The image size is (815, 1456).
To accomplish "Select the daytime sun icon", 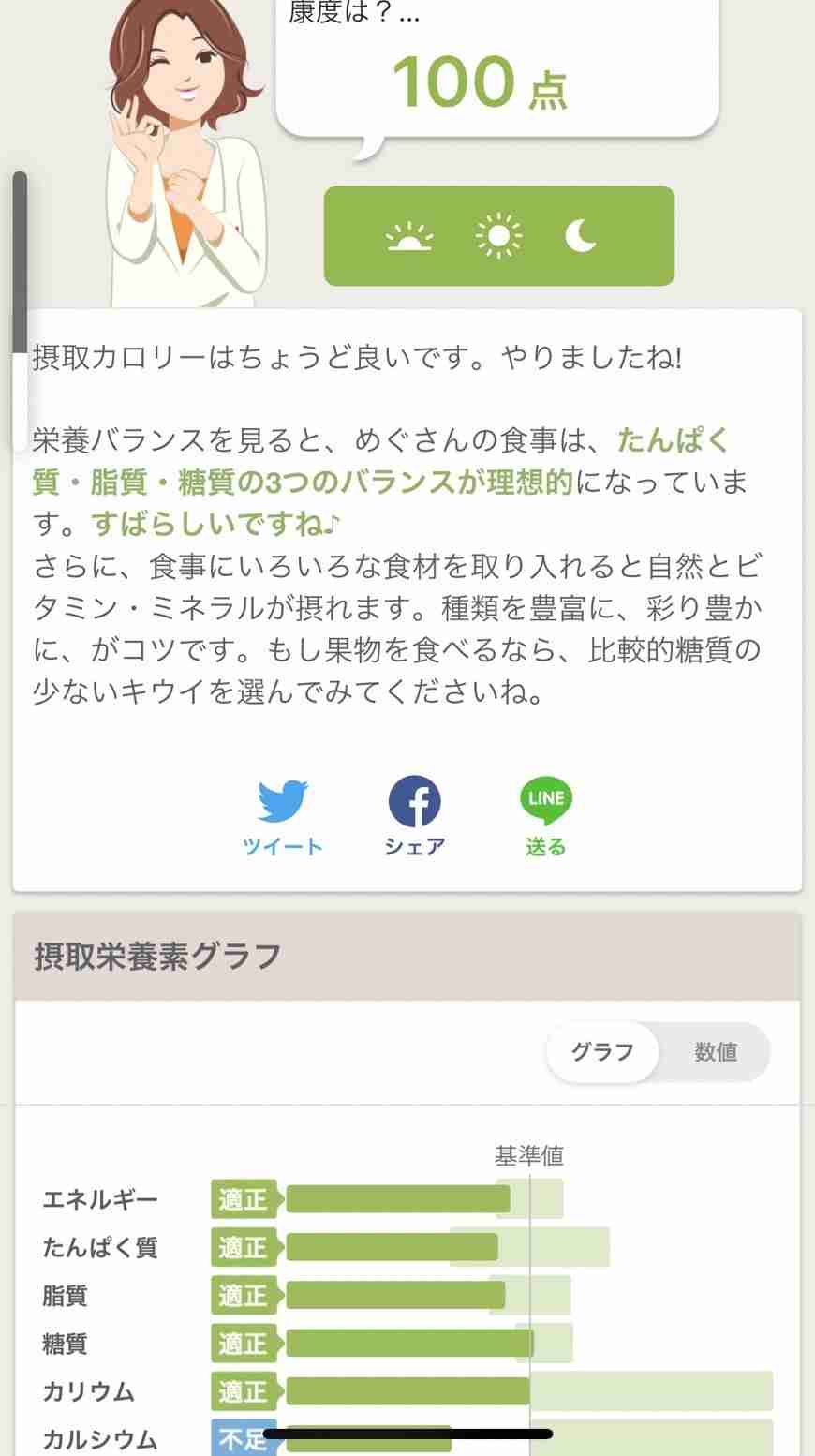I will click(498, 236).
